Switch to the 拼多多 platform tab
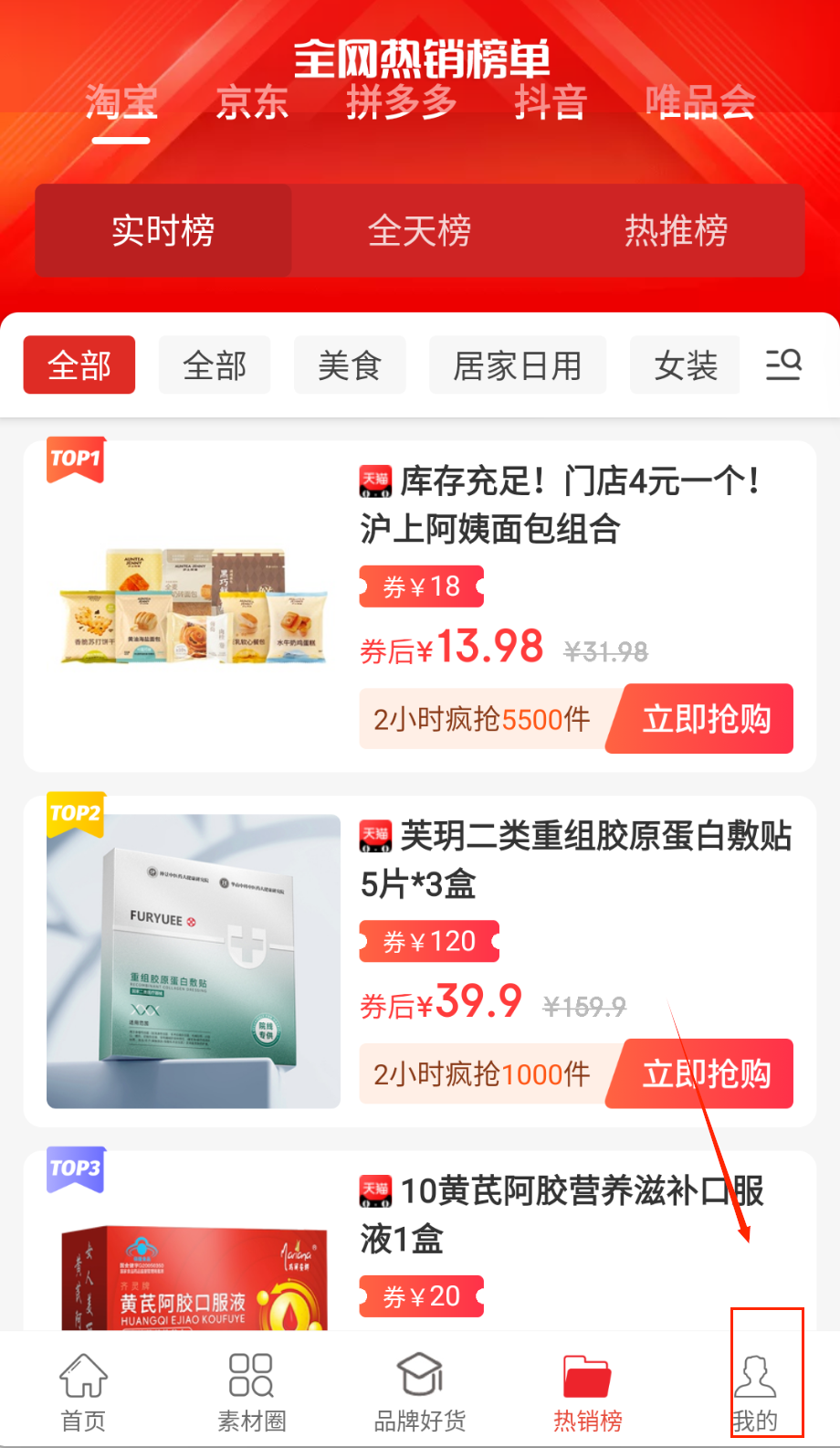Image resolution: width=840 pixels, height=1448 pixels. (x=402, y=102)
